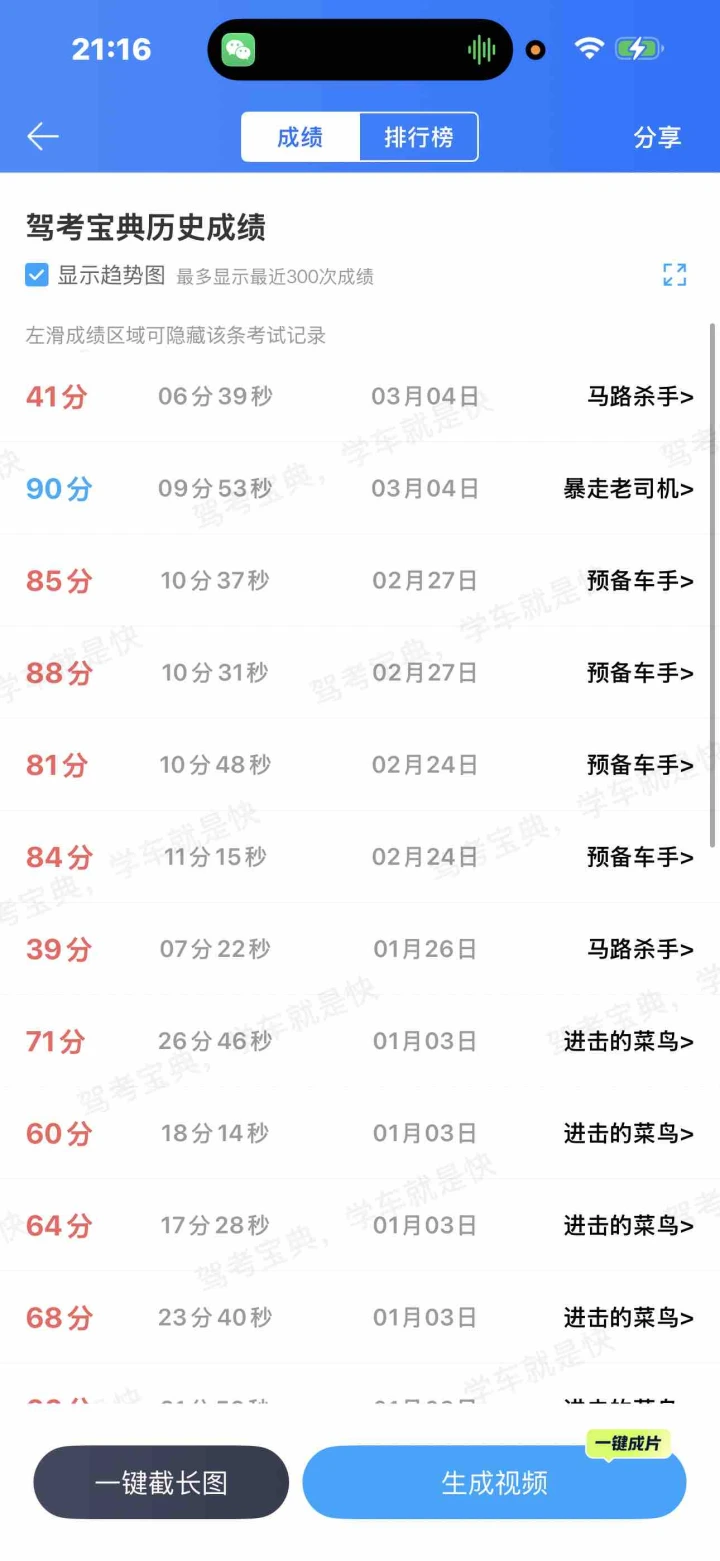Screen dimensions: 720x1561
Task: Tap the 一键截长图 button
Action: pyautogui.click(x=161, y=1482)
